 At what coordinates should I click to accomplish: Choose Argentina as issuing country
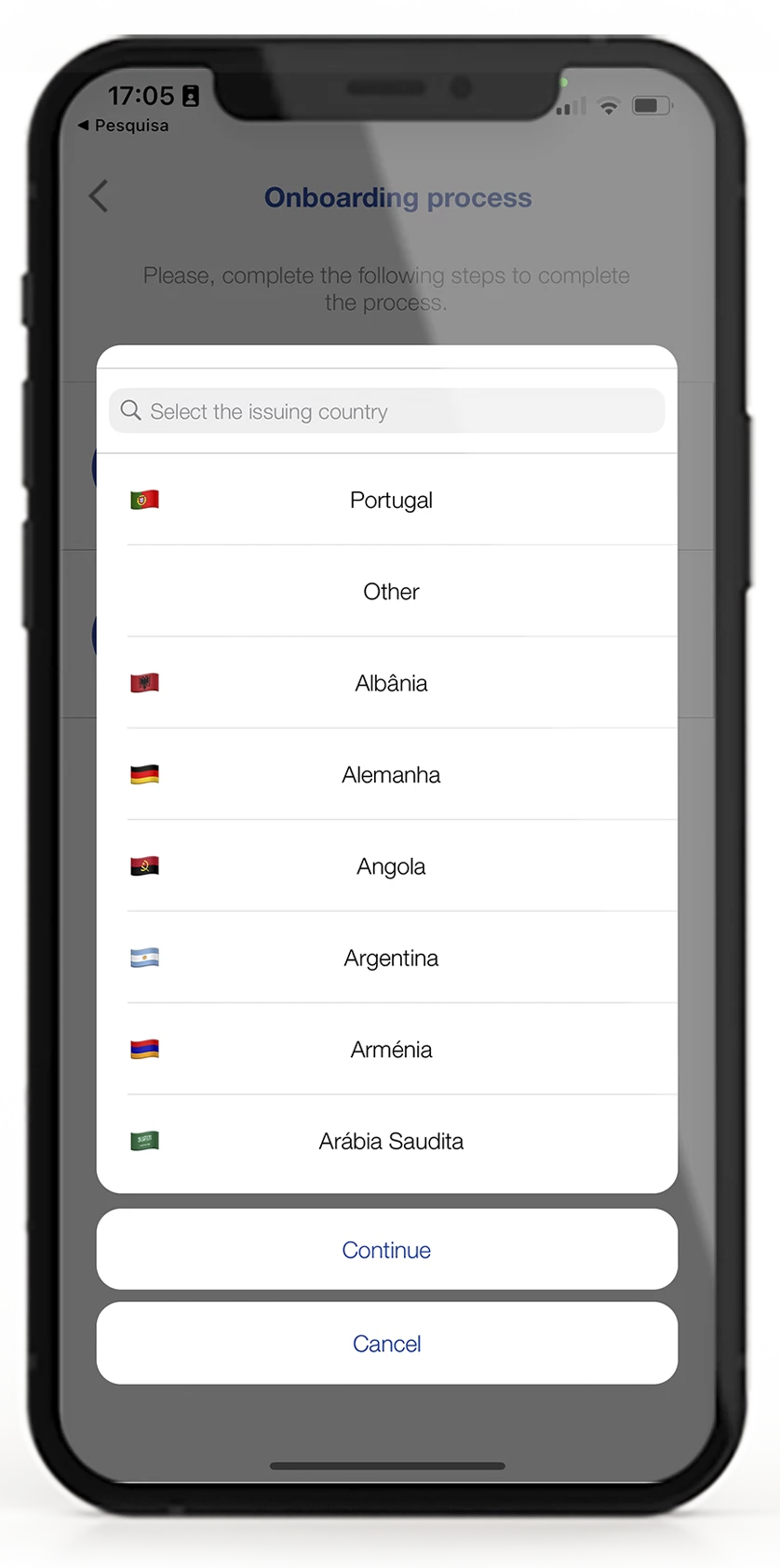[390, 958]
